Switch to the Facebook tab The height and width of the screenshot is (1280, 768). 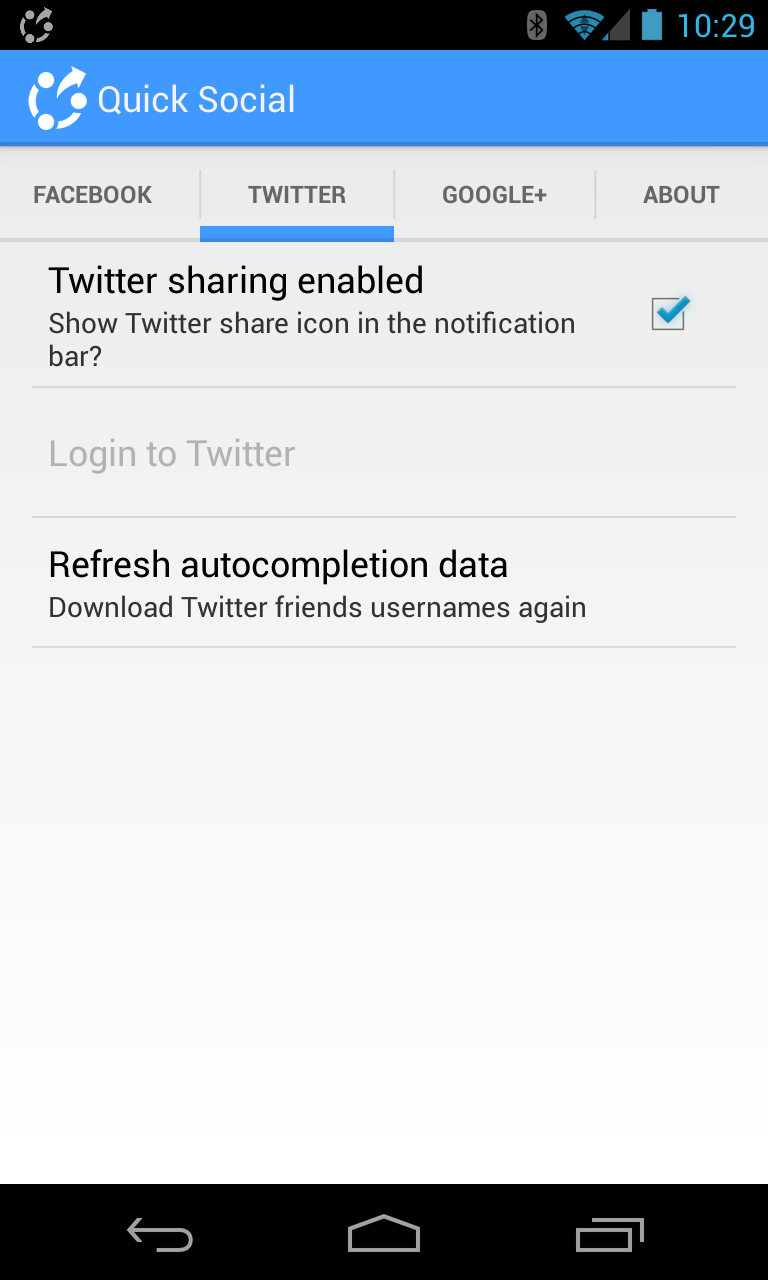[93, 194]
